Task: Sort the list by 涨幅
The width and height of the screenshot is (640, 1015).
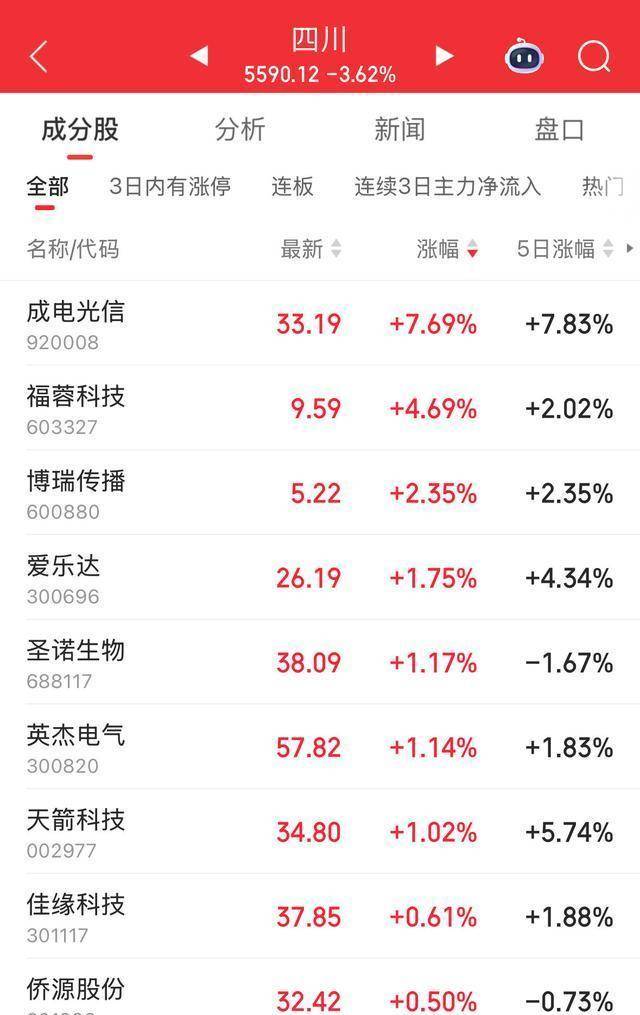Action: pos(447,249)
